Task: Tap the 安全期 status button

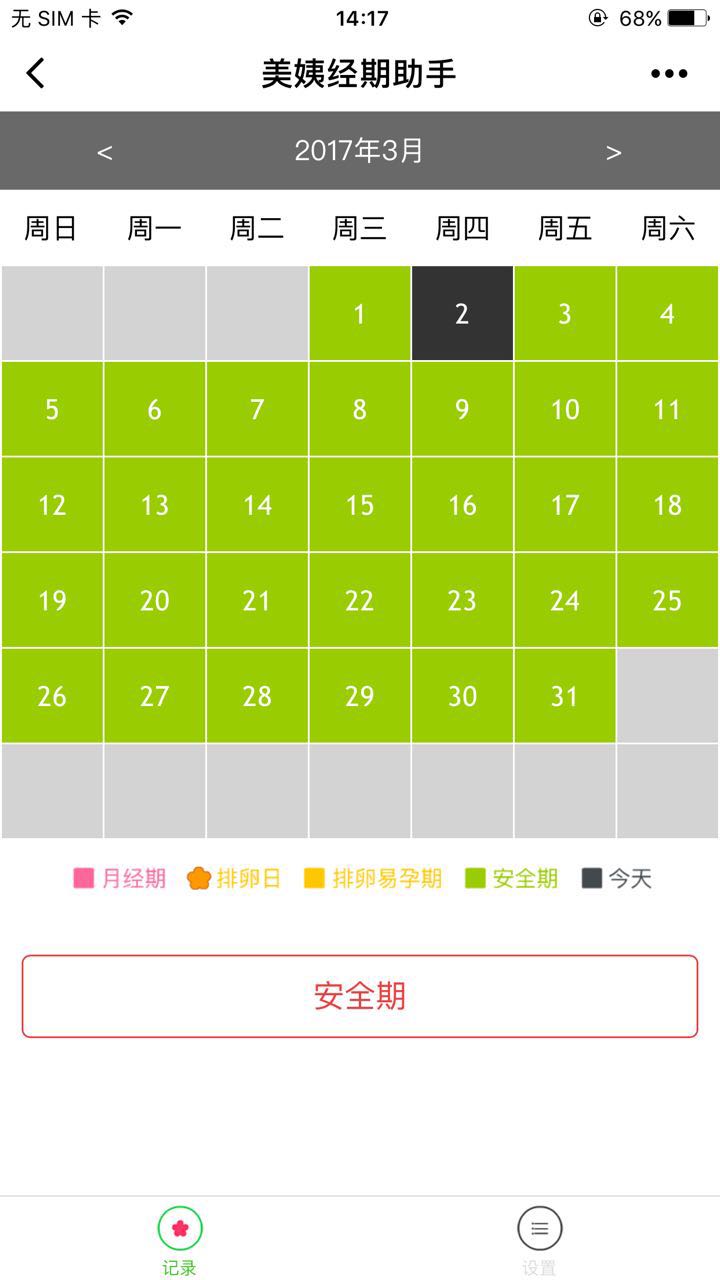Action: click(360, 996)
